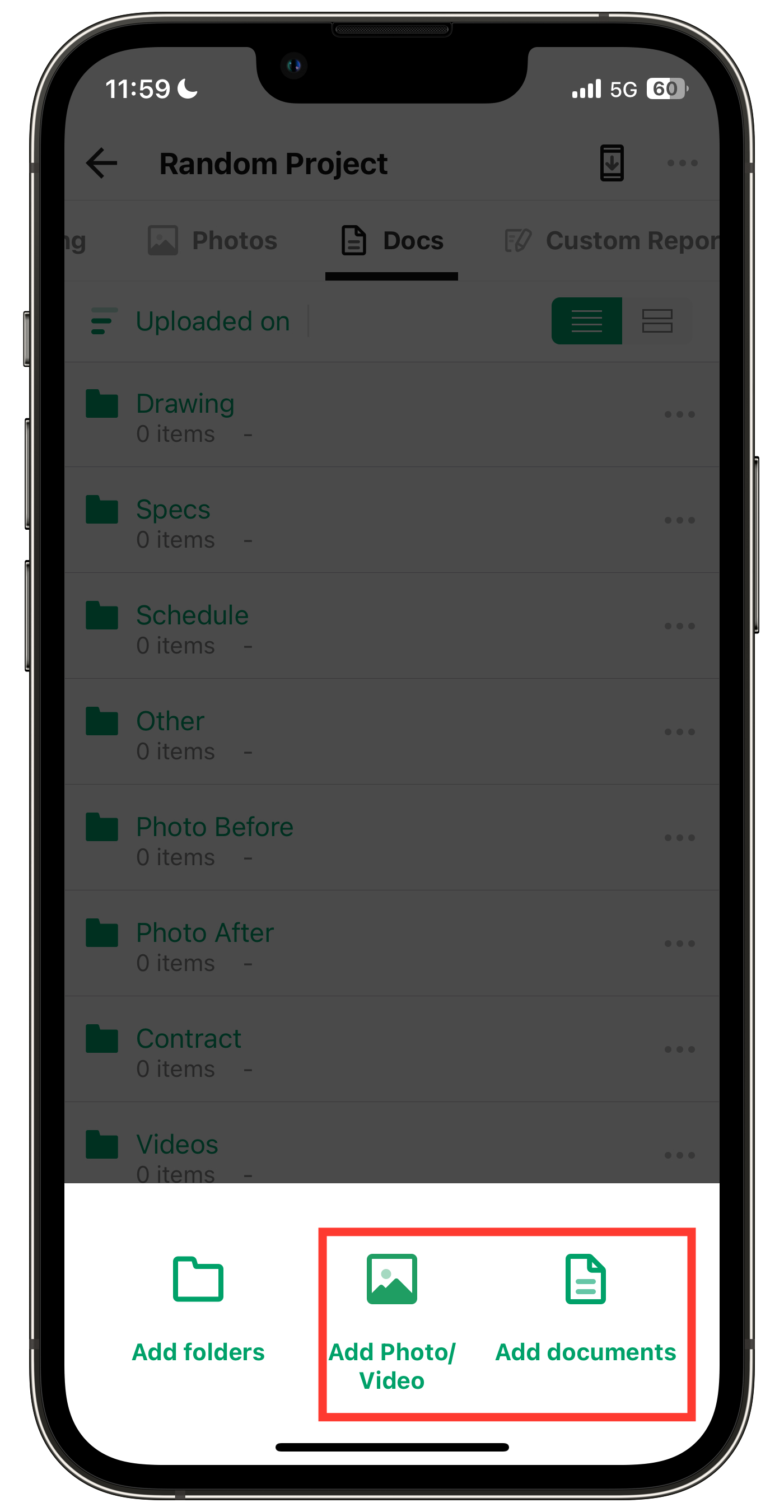Open the Drawing folder
Viewport: 784px width, 1512px height.
[185, 404]
